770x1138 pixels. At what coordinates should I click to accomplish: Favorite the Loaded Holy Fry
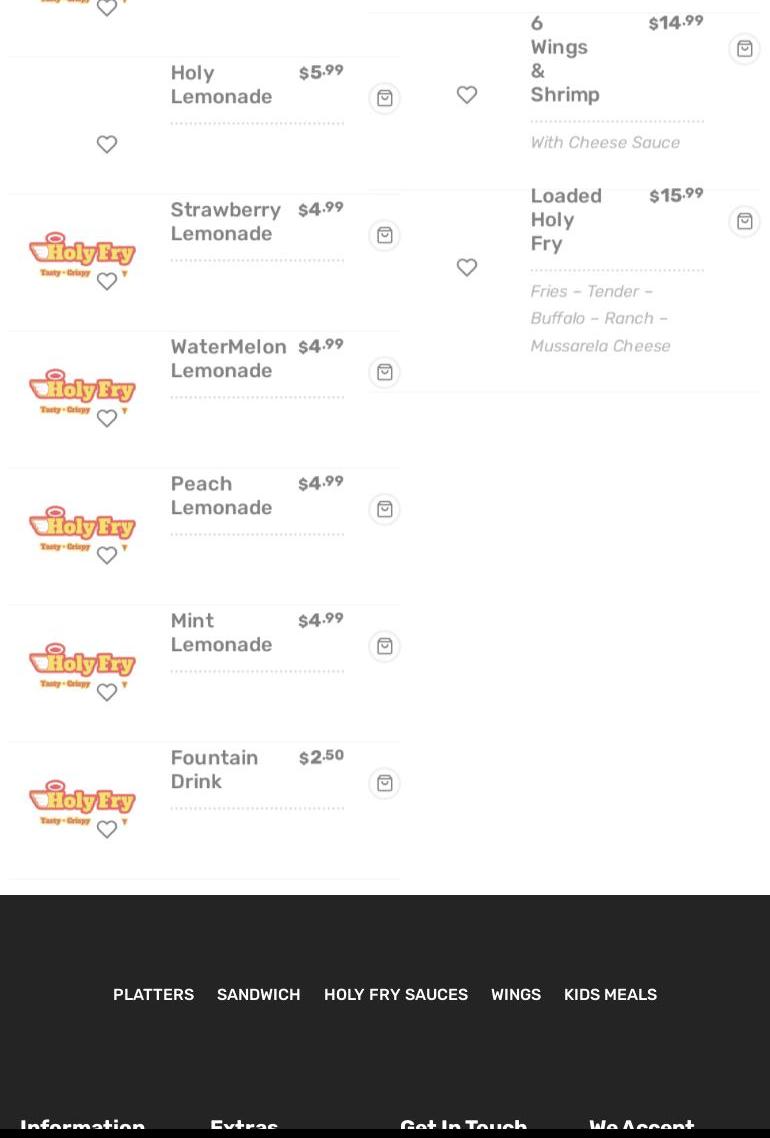[467, 267]
